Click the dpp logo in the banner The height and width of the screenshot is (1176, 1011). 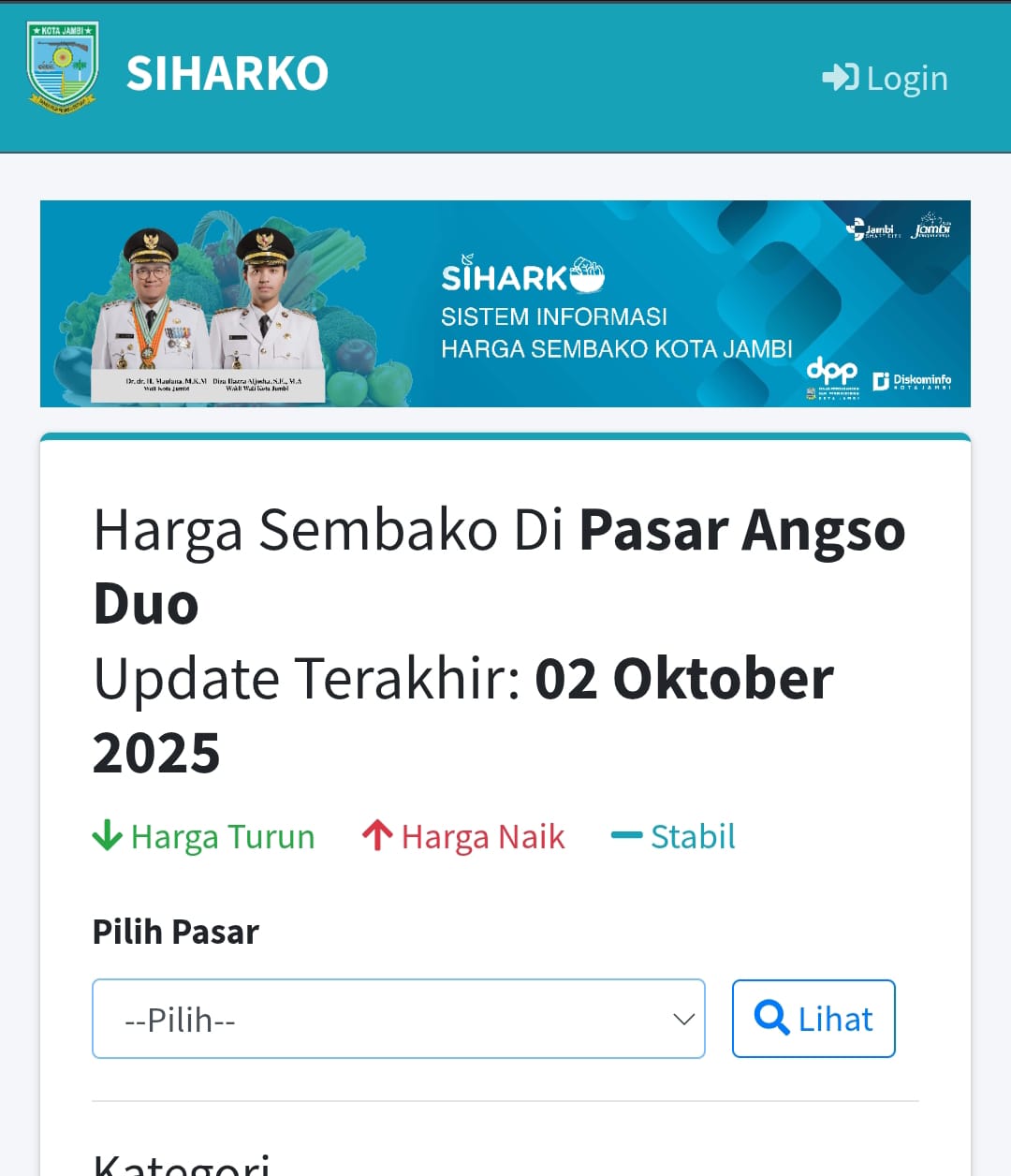pos(834,374)
